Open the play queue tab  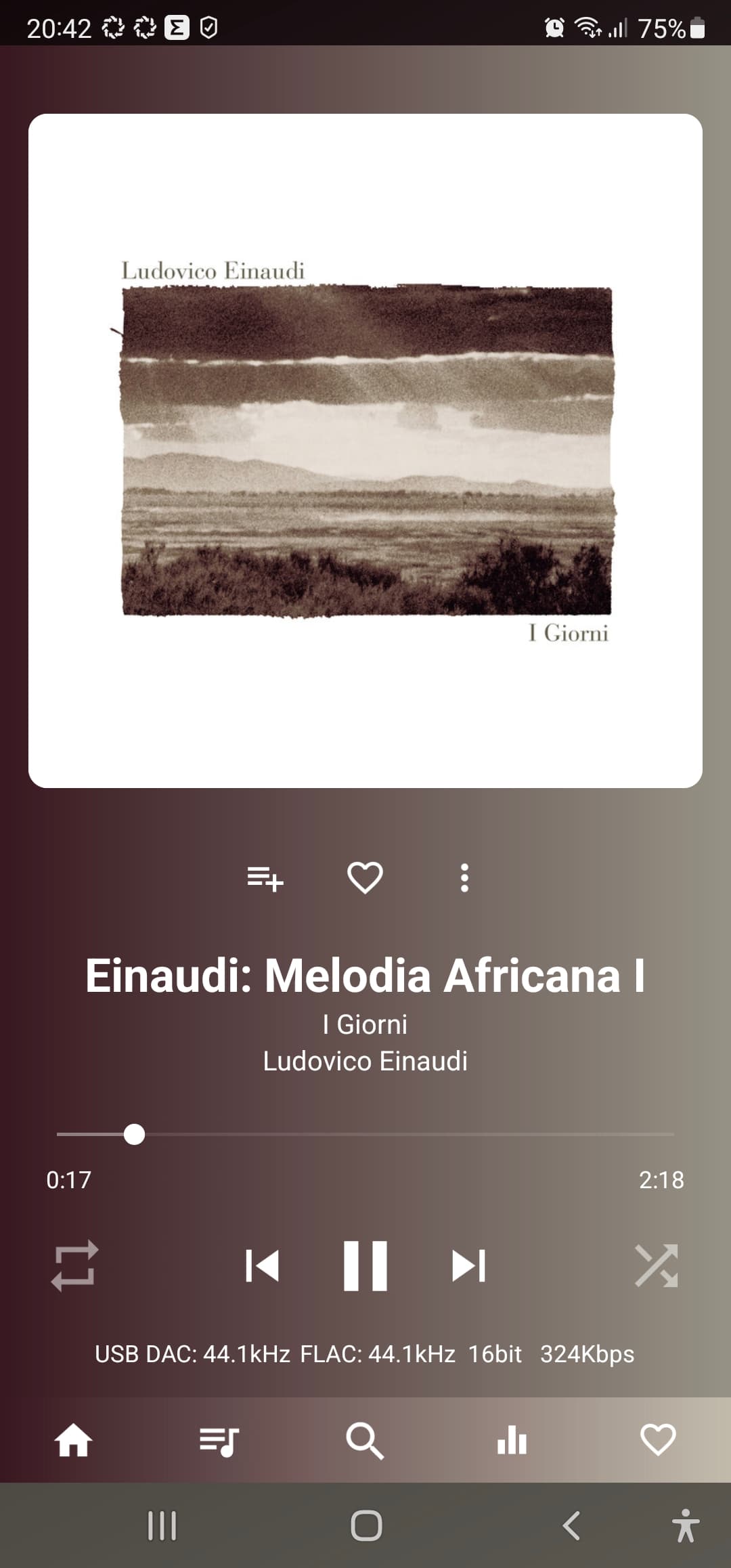click(x=219, y=1440)
